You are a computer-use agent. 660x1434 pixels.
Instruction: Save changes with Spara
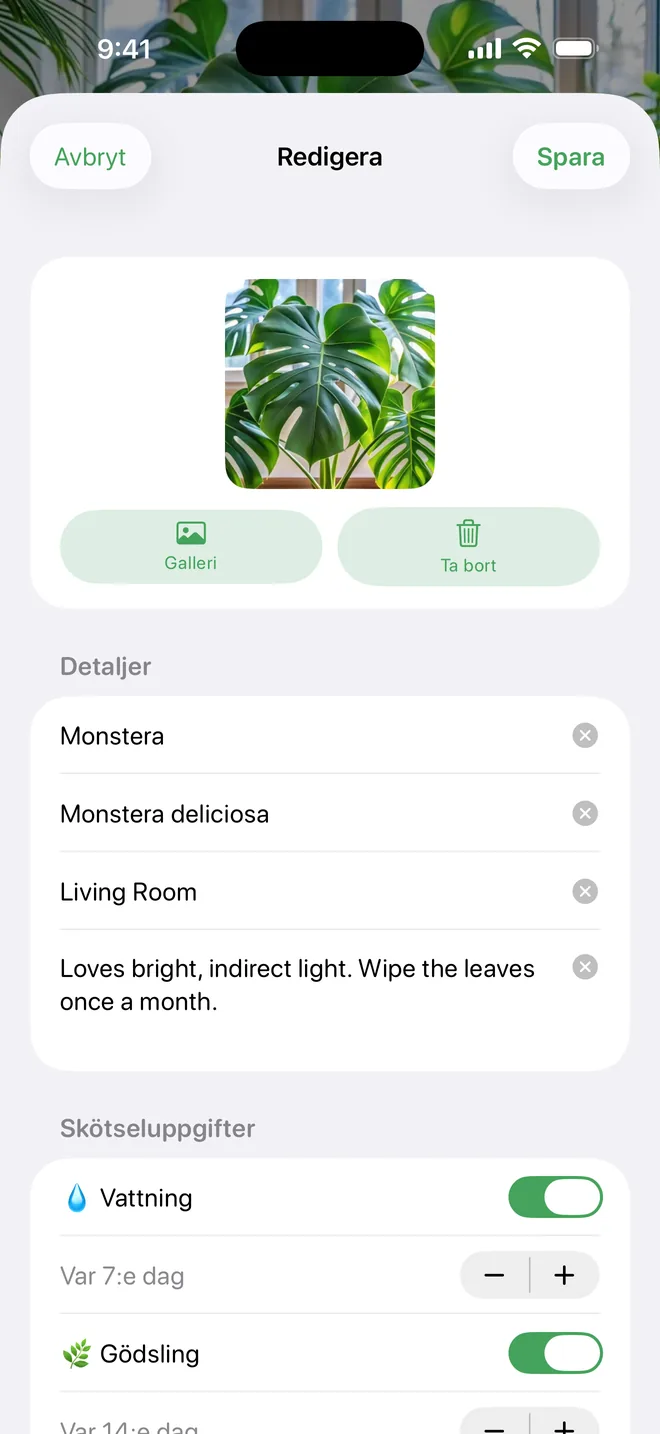tap(571, 157)
